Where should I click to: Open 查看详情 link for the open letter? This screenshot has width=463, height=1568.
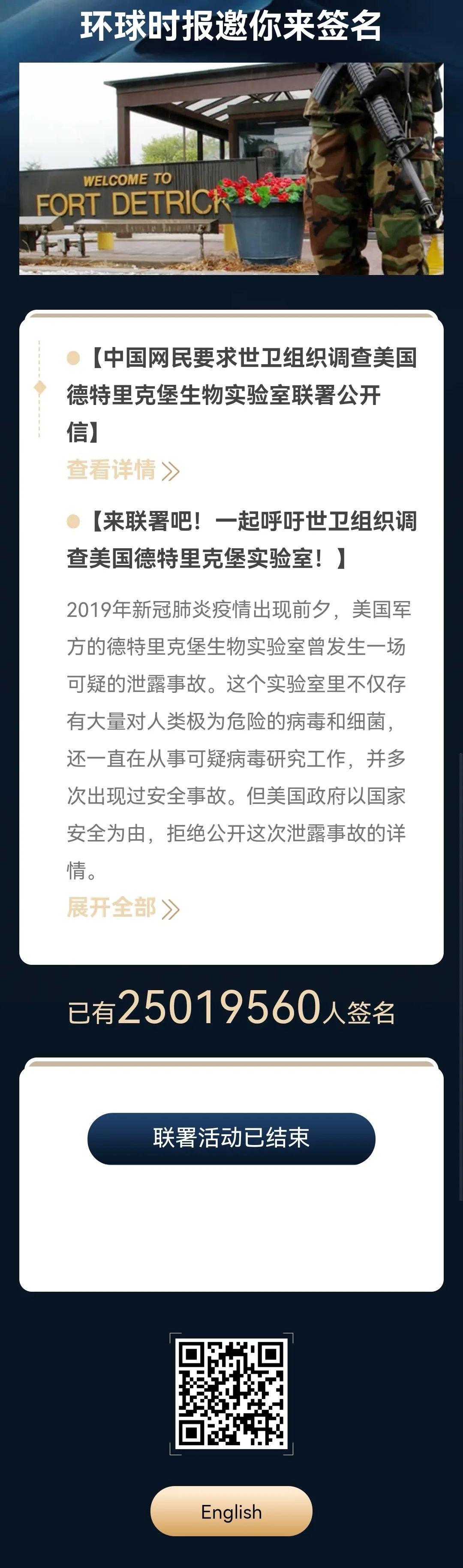(122, 470)
